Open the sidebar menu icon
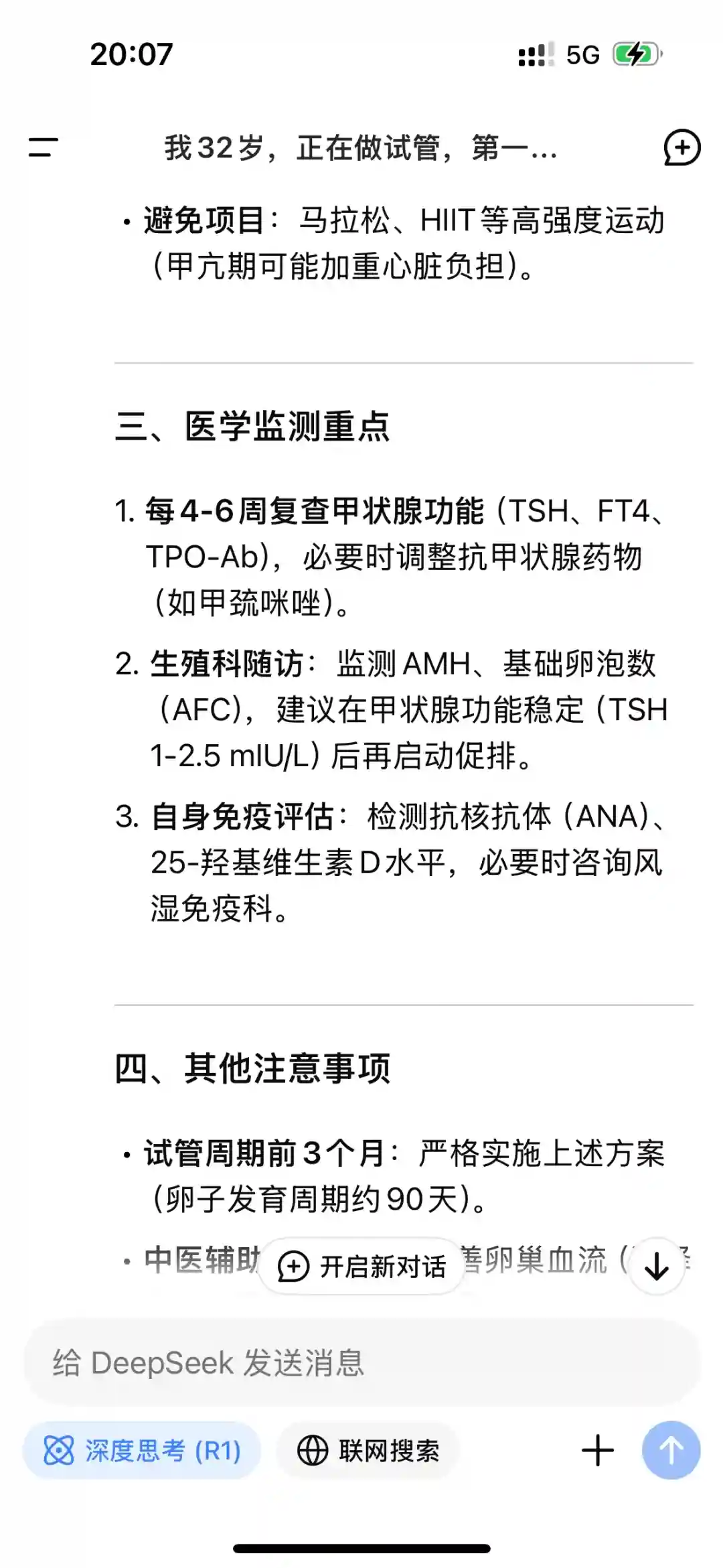723x1568 pixels. (44, 147)
